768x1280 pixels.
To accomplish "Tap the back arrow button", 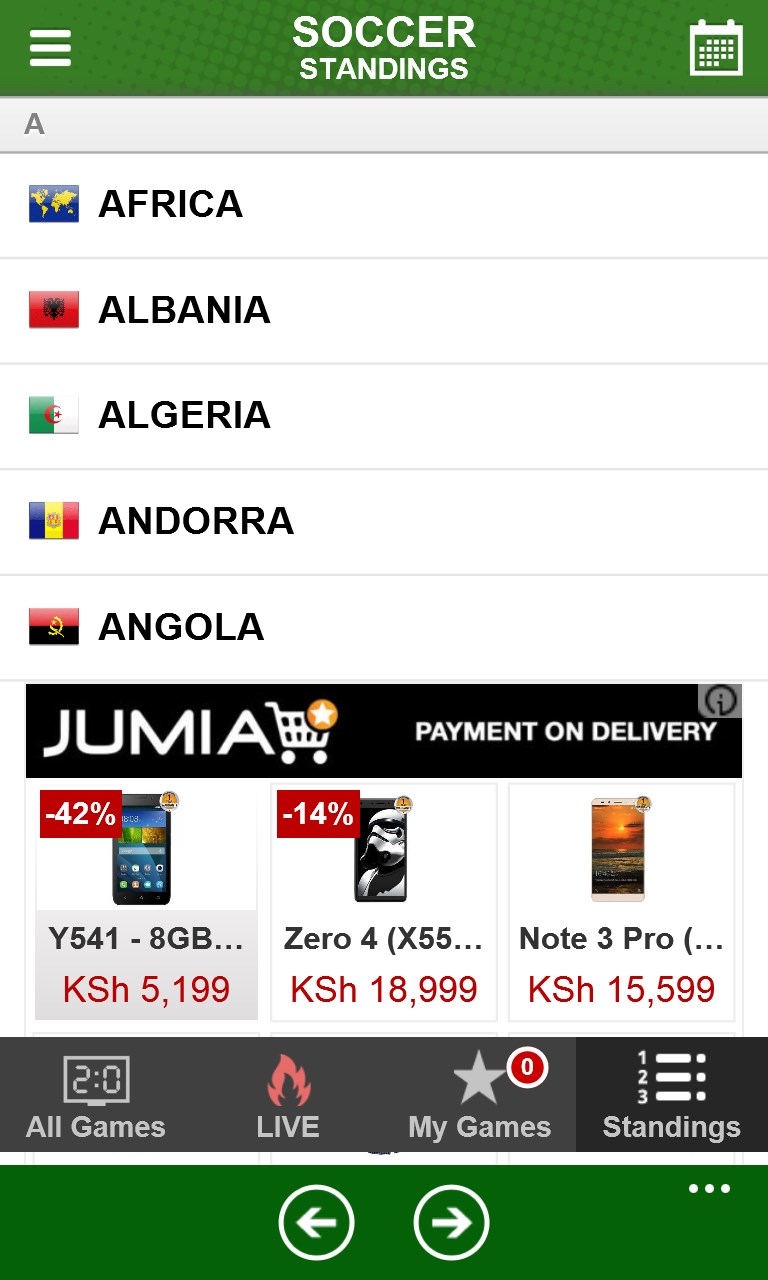I will click(x=316, y=1222).
